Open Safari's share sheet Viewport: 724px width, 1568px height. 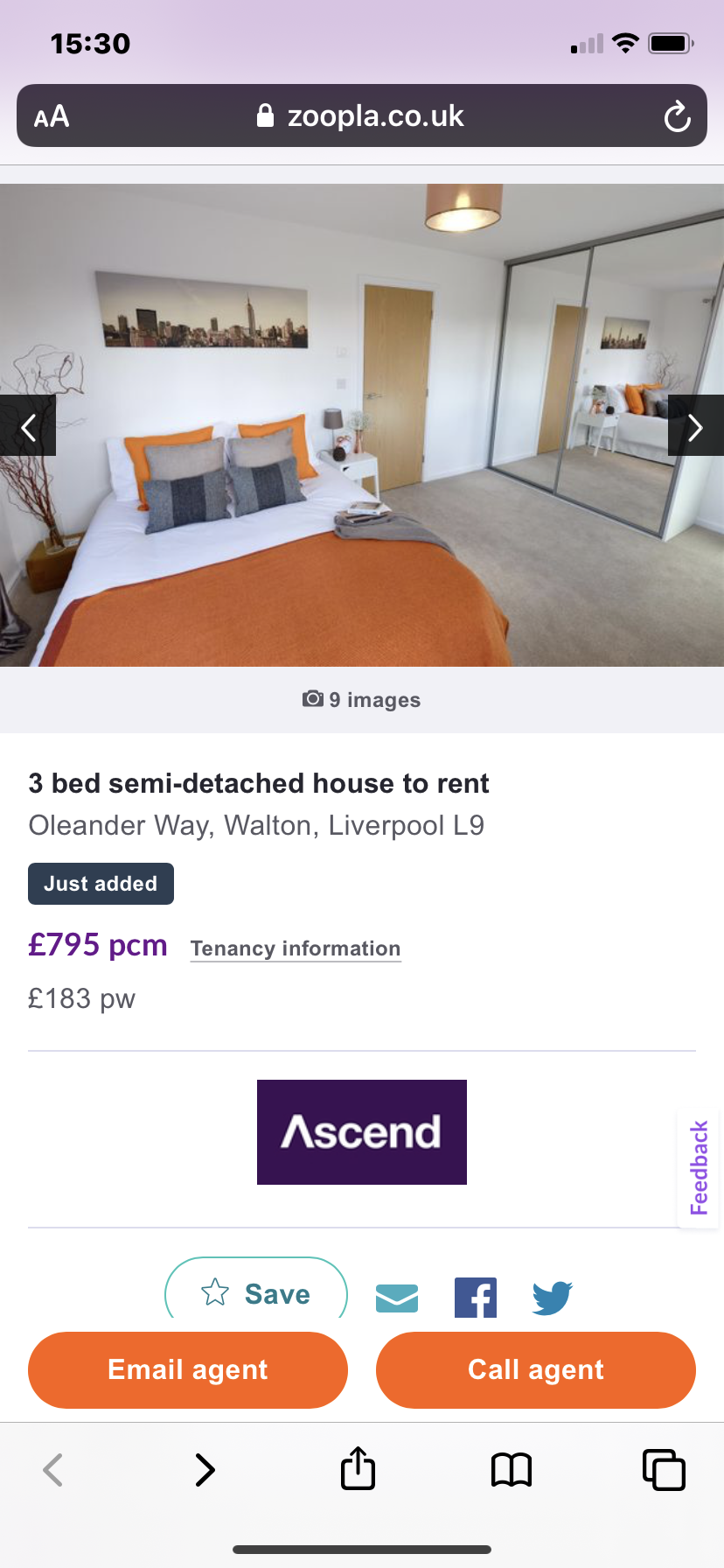click(x=358, y=1469)
